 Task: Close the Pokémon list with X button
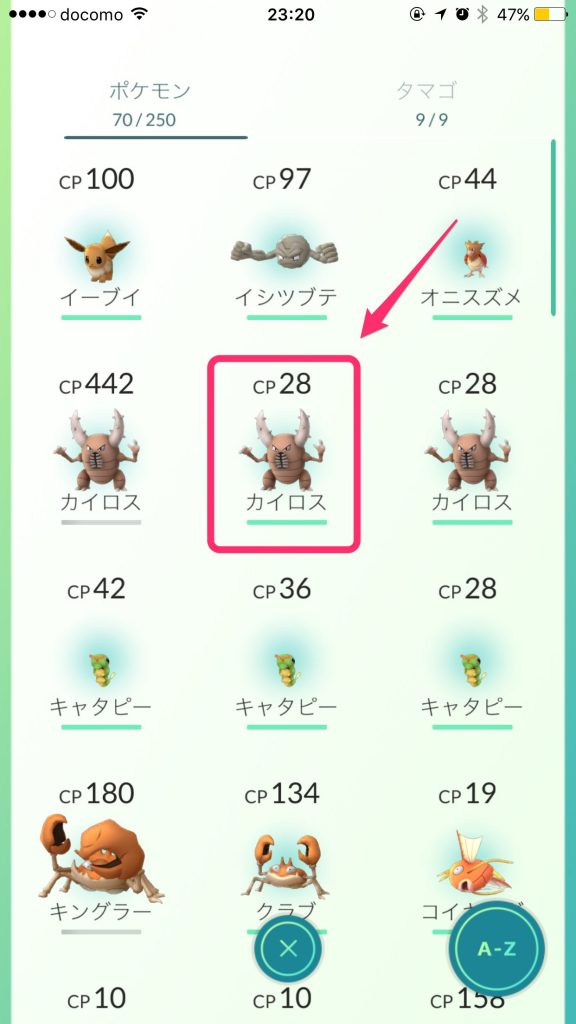tap(288, 948)
